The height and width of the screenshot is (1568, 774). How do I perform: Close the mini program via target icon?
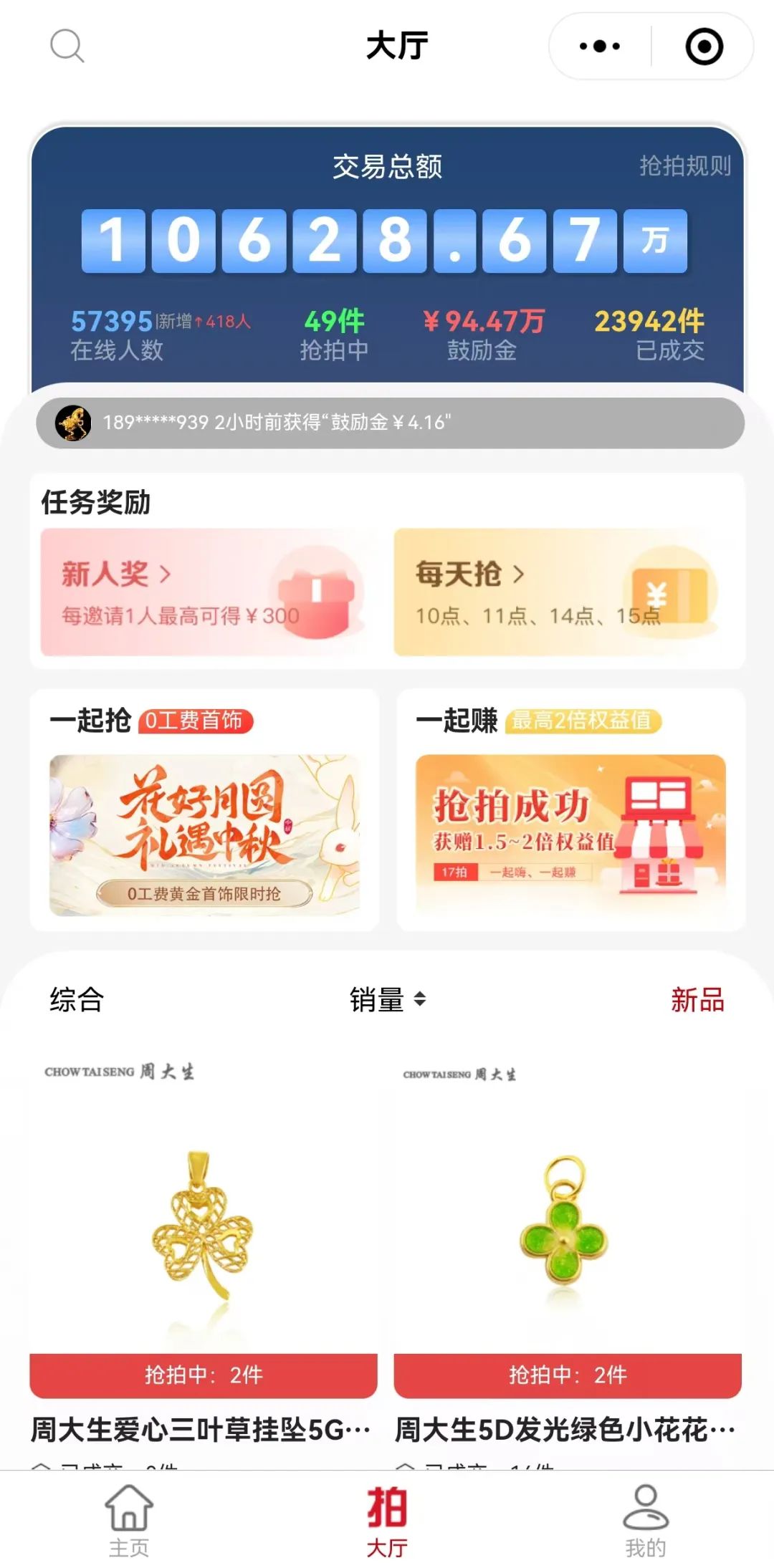point(704,47)
